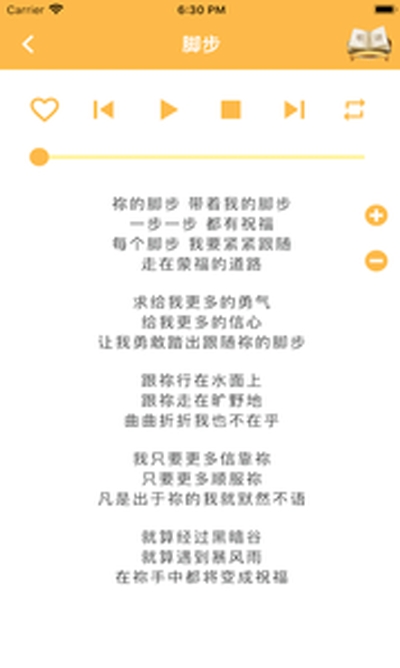Tap the playback progress slider
400x668 pixels.
coord(197,157)
